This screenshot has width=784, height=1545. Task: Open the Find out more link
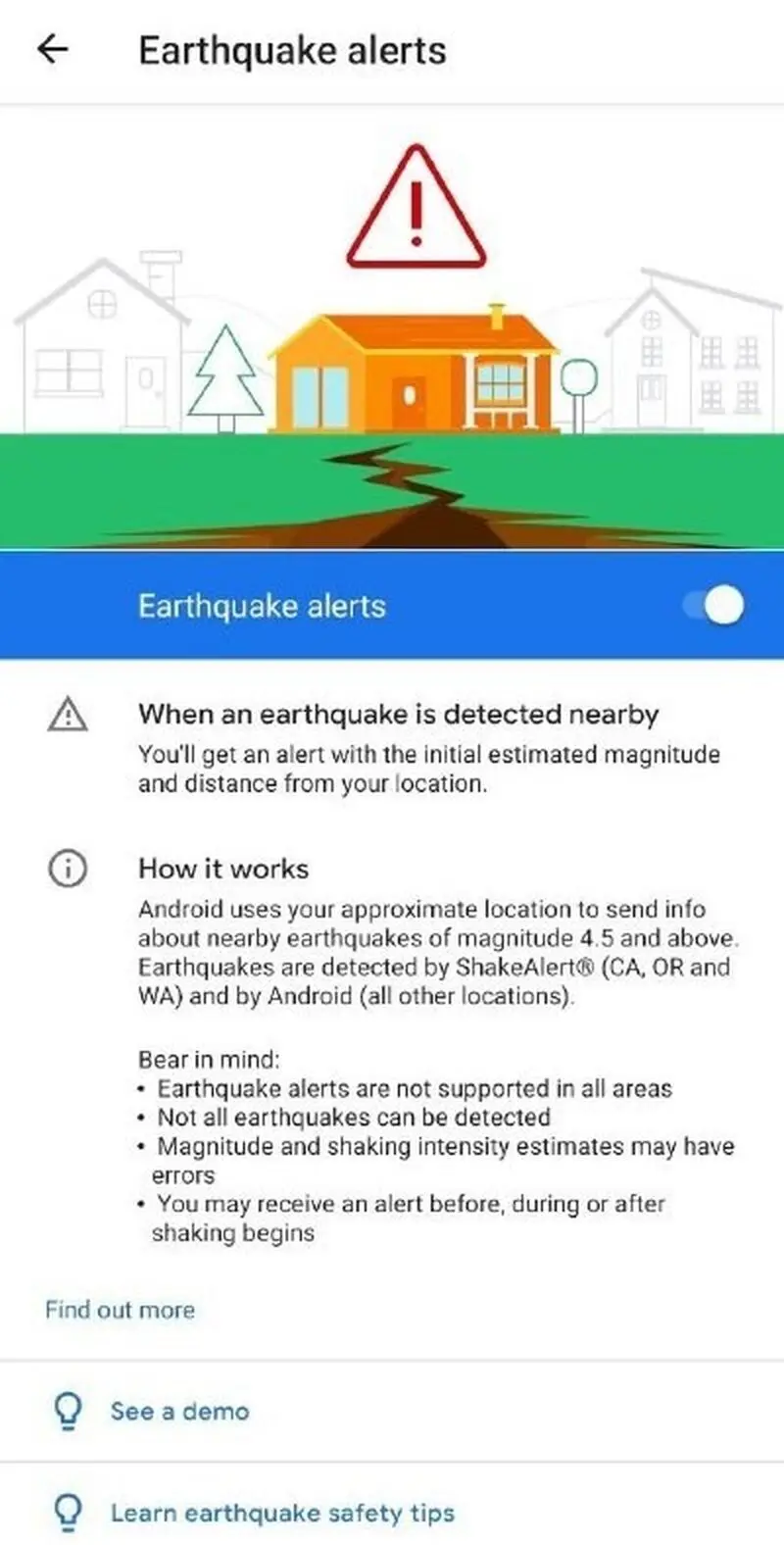pyautogui.click(x=120, y=1310)
